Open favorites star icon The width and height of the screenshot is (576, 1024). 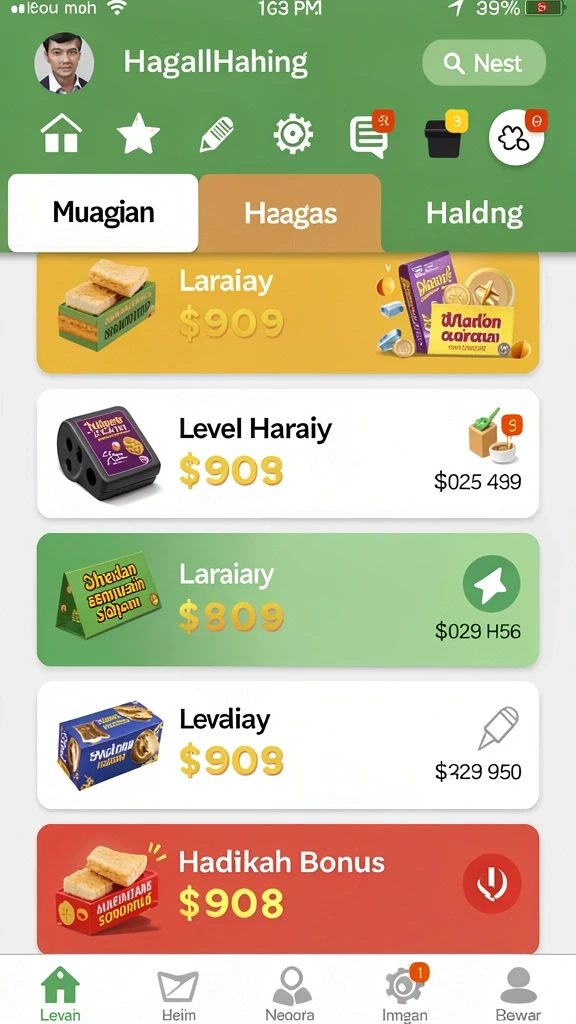138,133
